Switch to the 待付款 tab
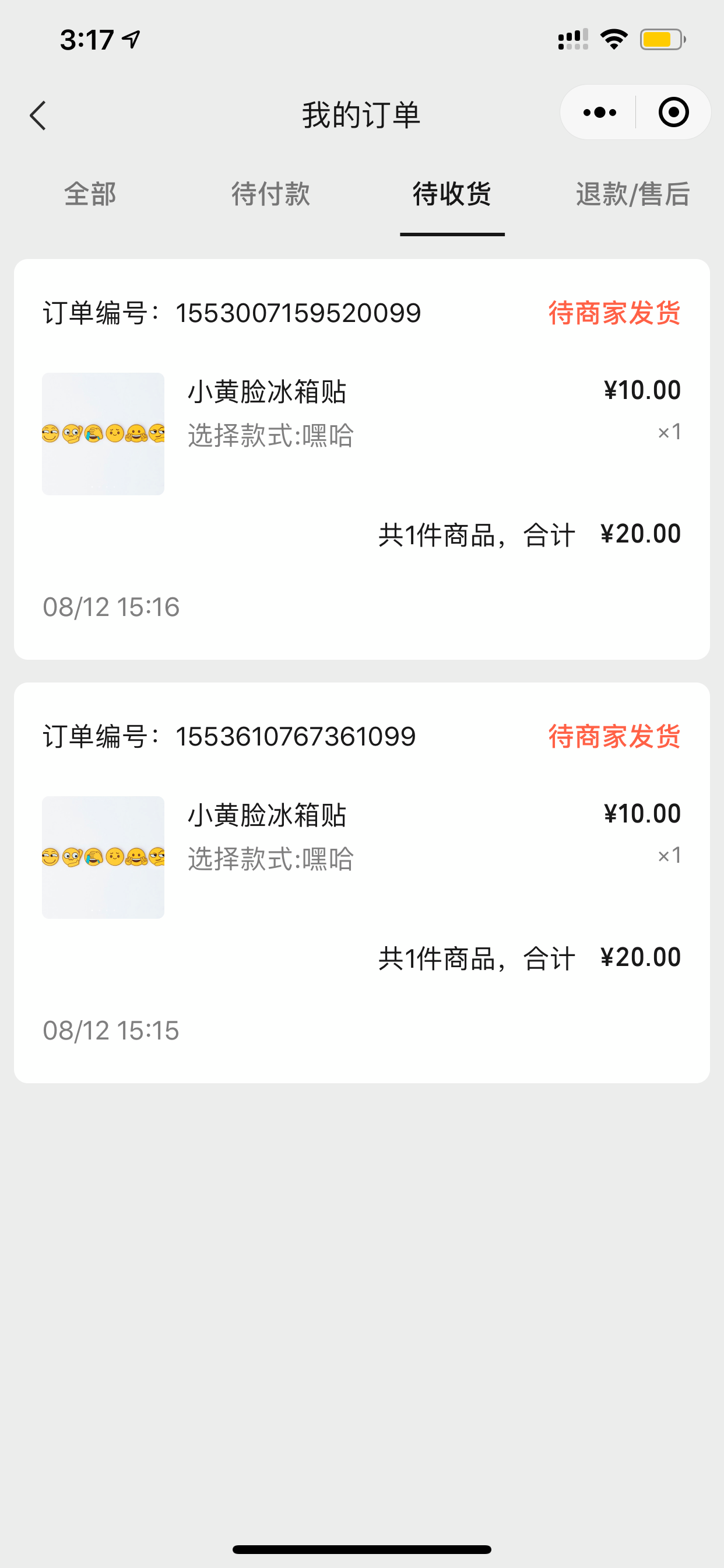Viewport: 724px width, 1568px height. tap(270, 195)
